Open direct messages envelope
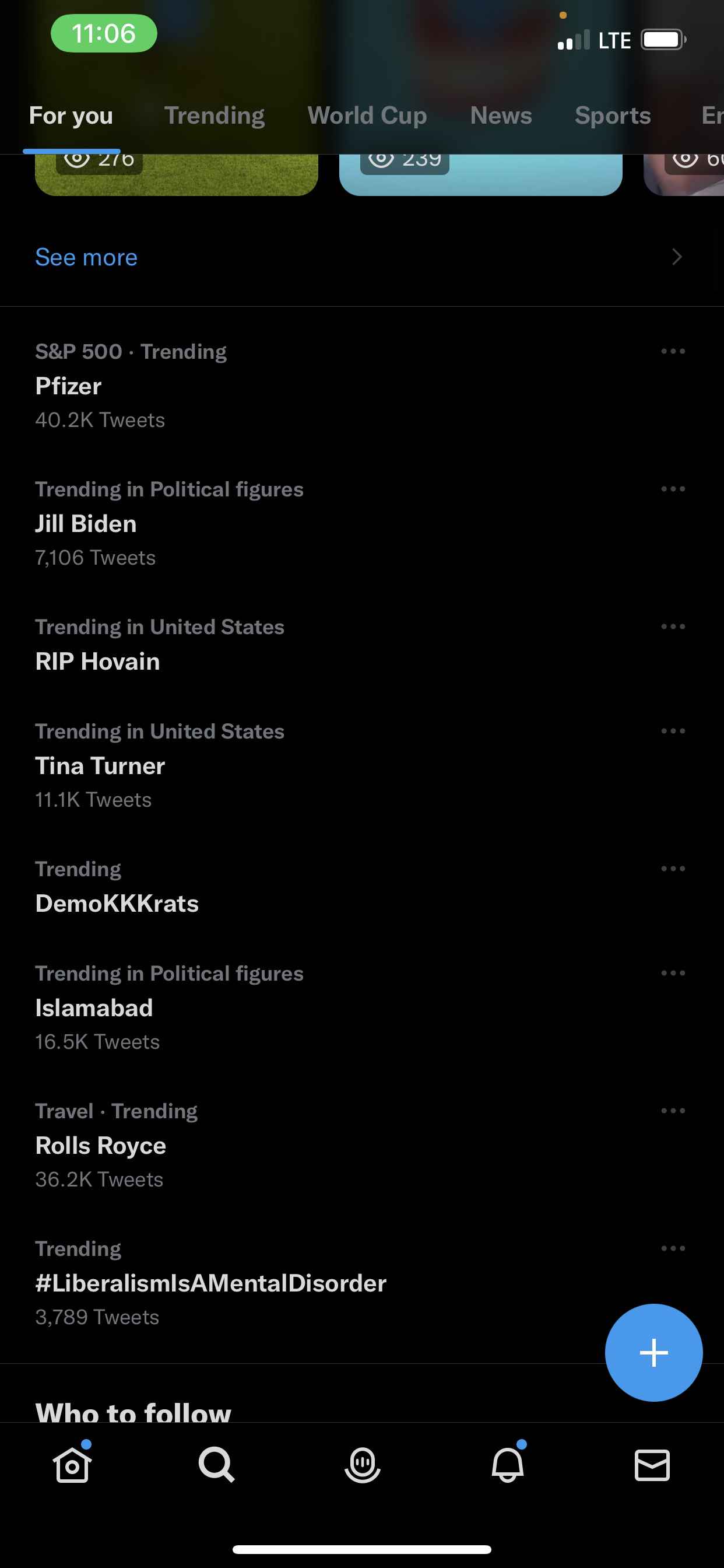This screenshot has width=724, height=1568. click(x=652, y=1465)
